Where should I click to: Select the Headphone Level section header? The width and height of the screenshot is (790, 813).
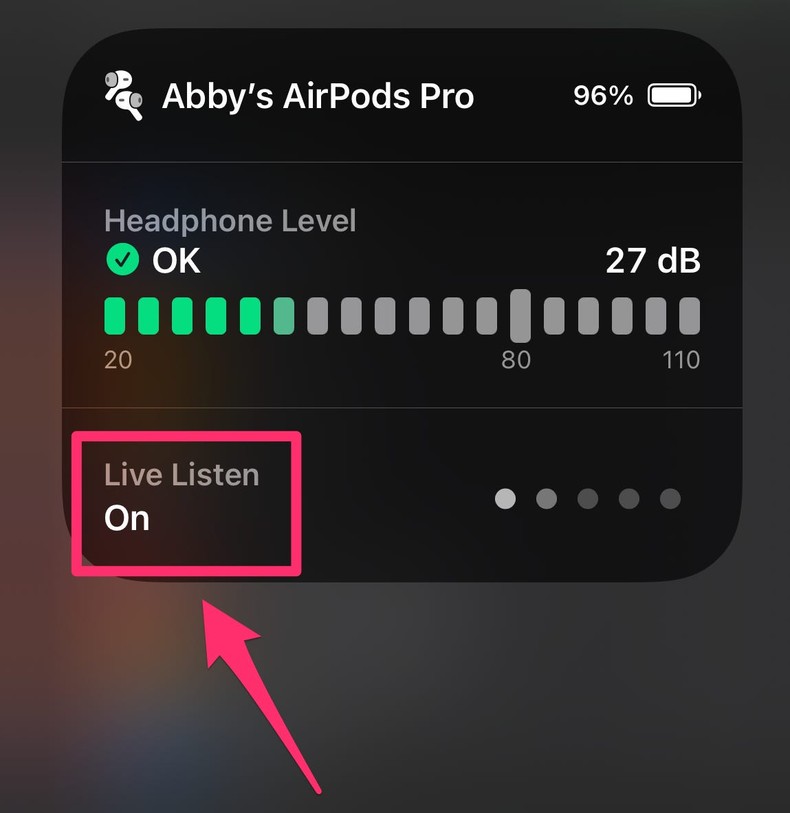point(230,220)
